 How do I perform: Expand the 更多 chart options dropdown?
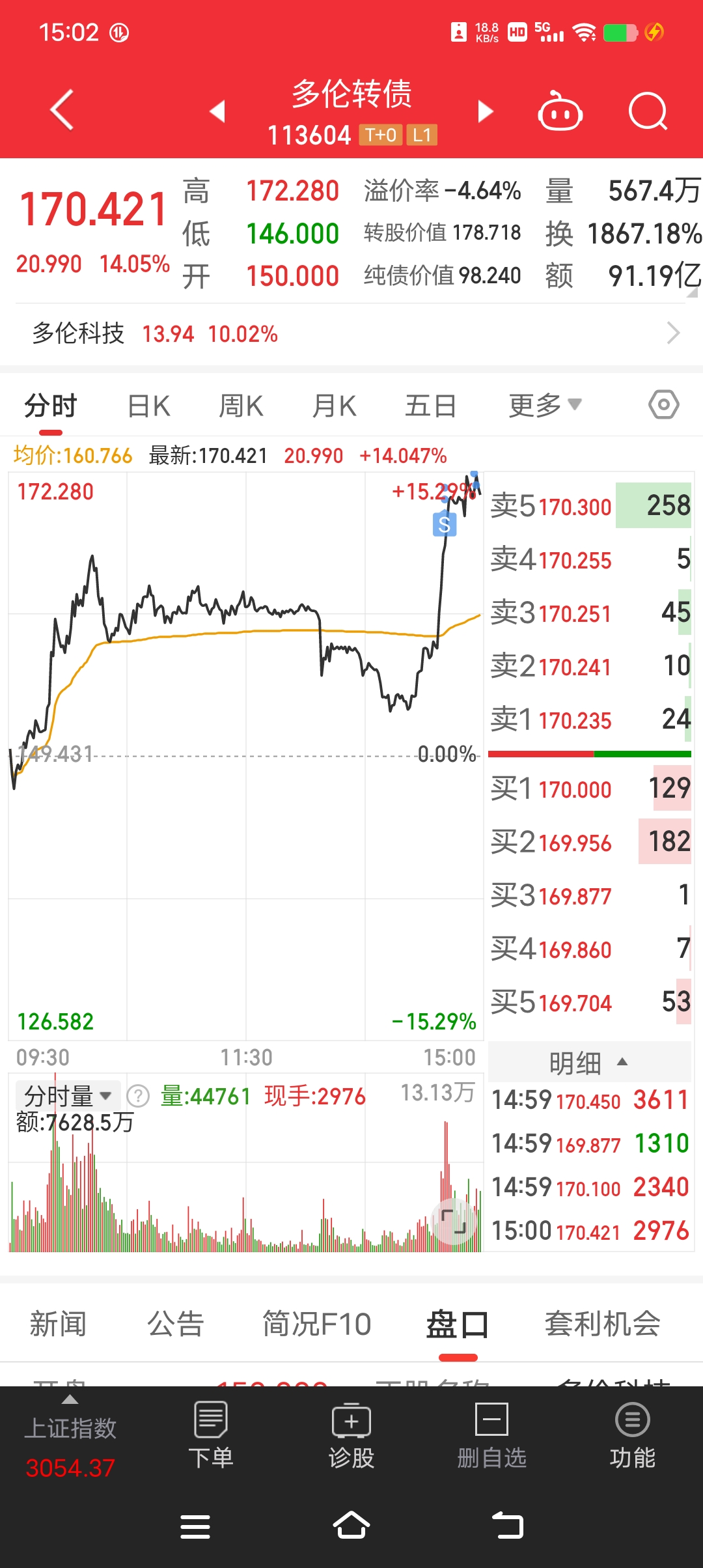[544, 406]
